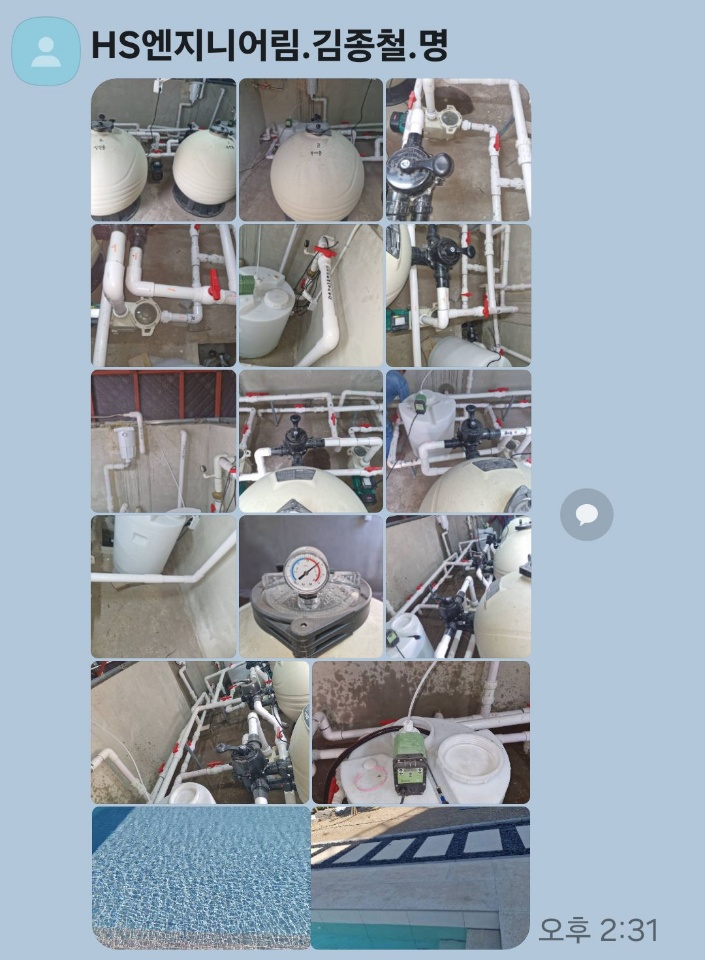705x960 pixels.
Task: Open photo of pipes with red valve handle
Action: pos(164,295)
